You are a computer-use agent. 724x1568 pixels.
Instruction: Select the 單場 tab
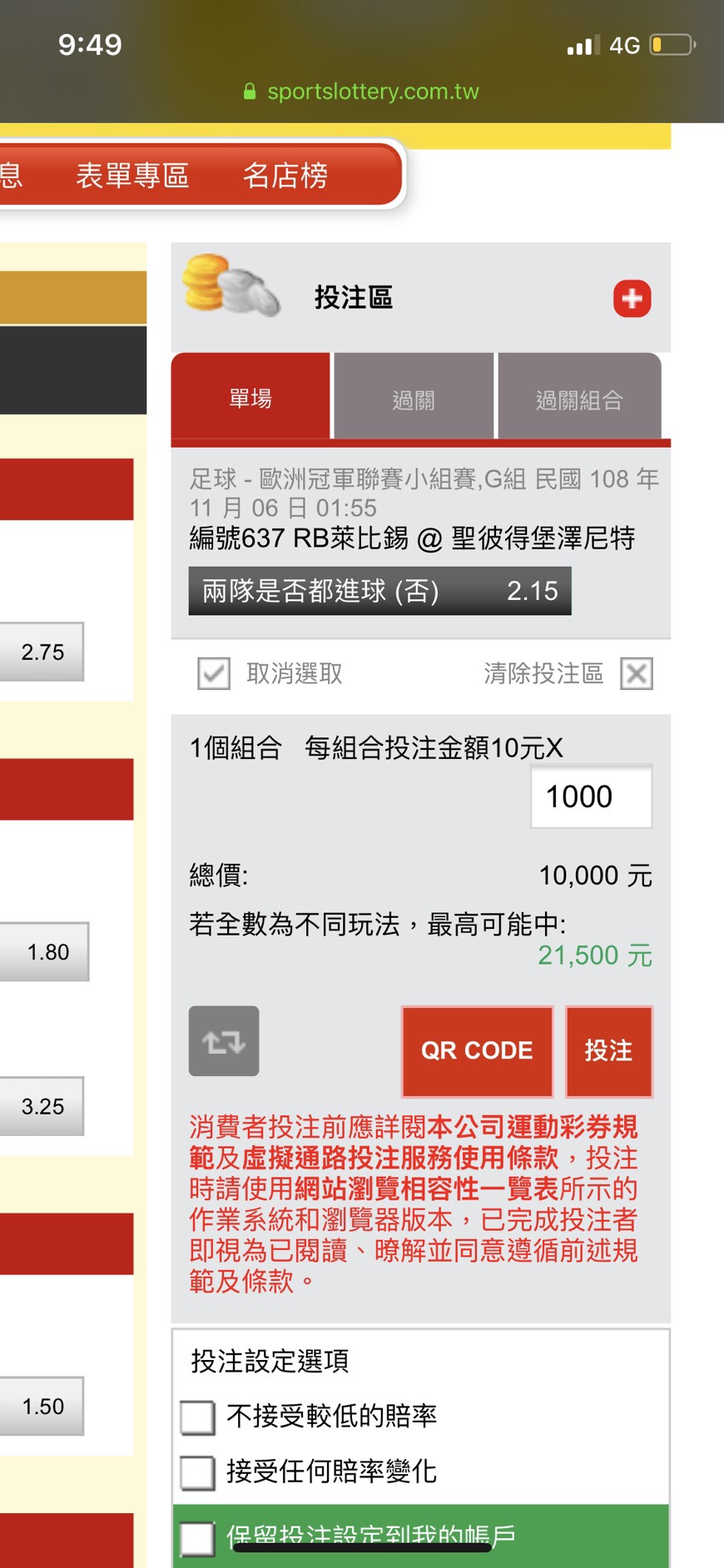click(250, 398)
